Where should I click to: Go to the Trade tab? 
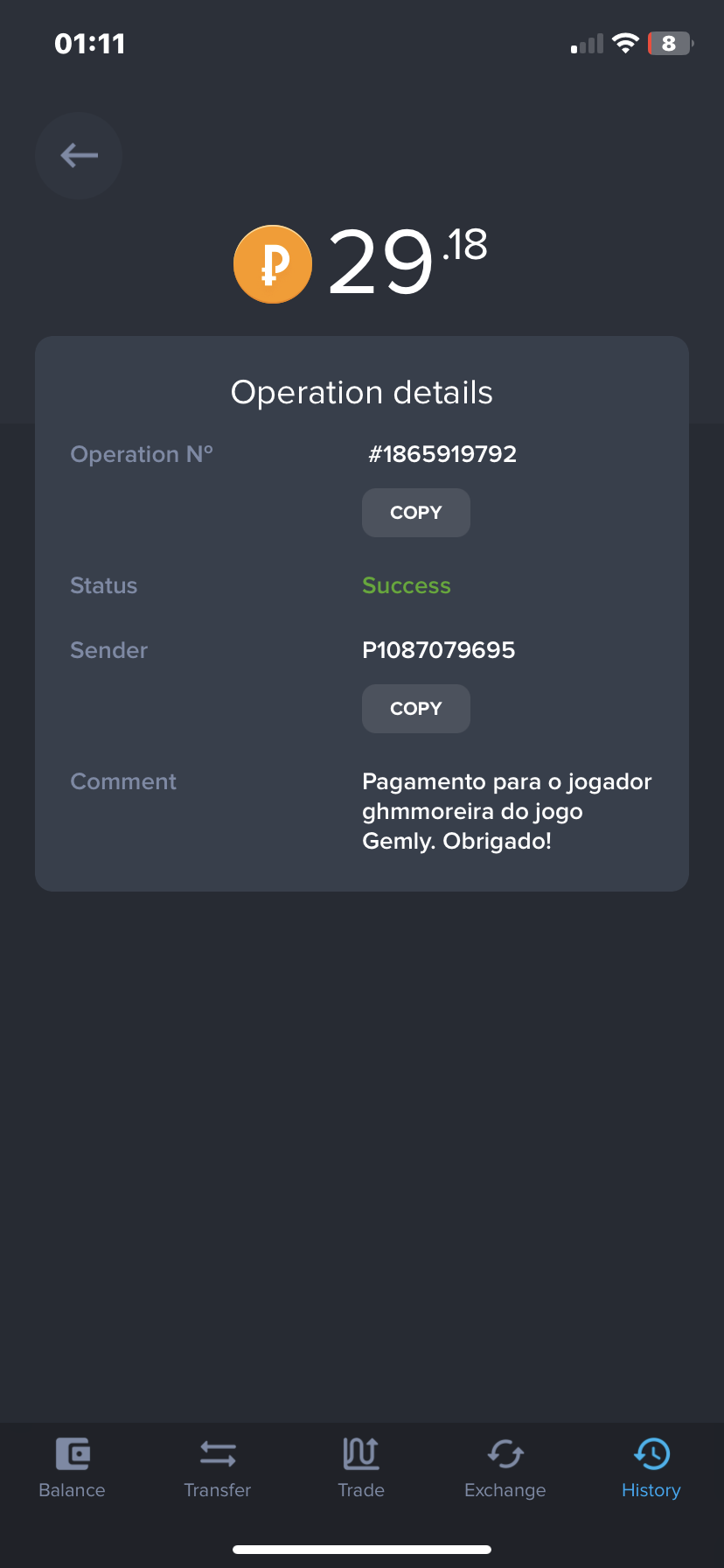pyautogui.click(x=361, y=1467)
